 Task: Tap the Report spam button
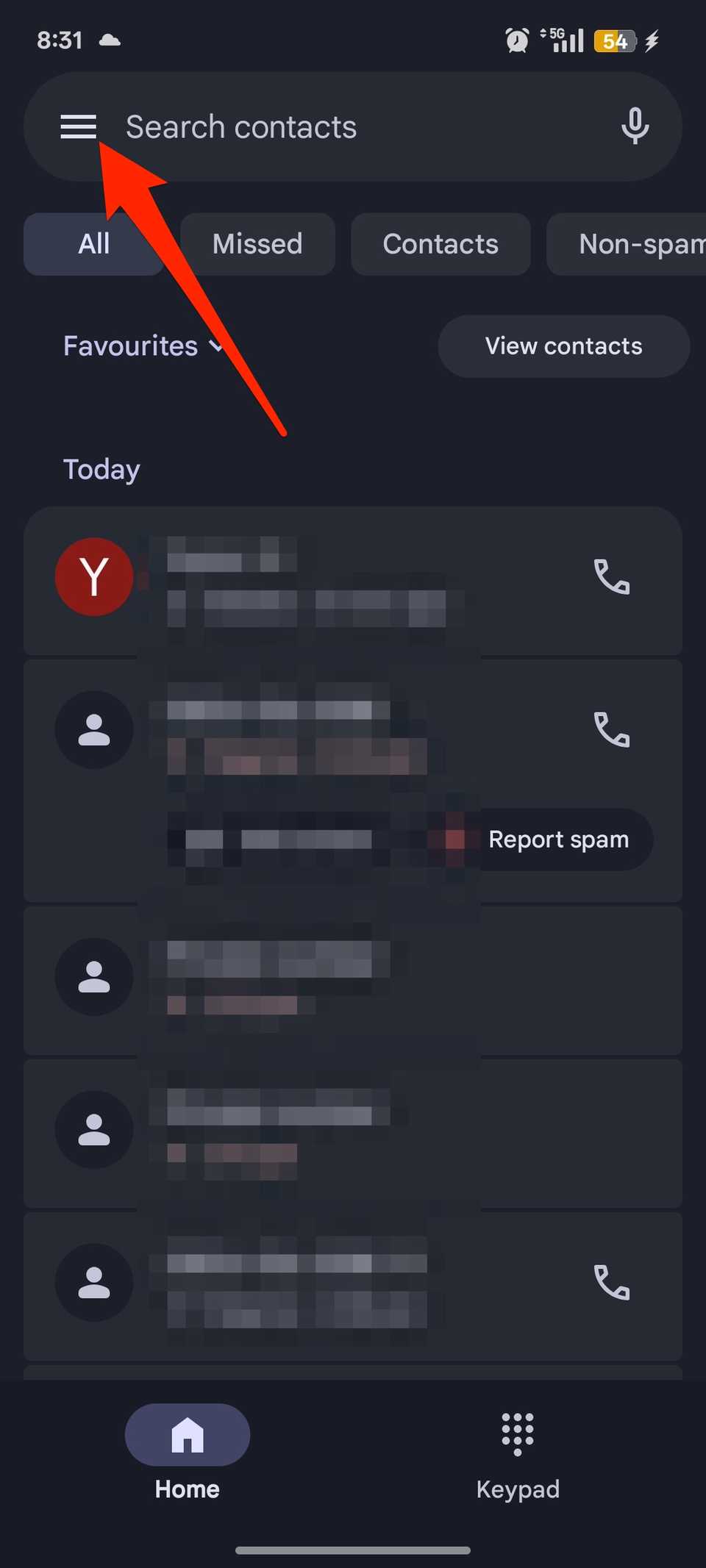(x=560, y=840)
